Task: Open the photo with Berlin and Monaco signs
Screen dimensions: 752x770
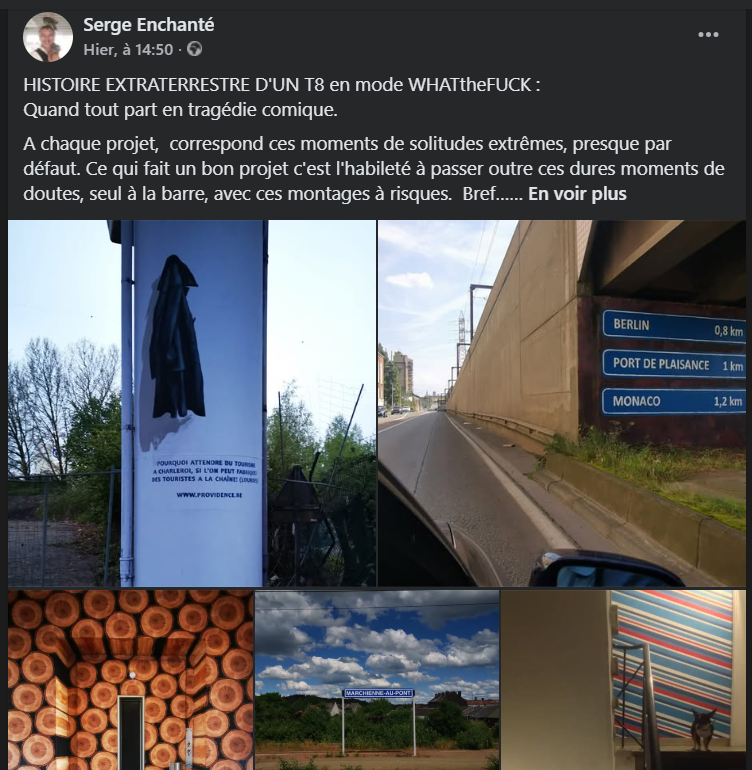Action: tap(562, 403)
